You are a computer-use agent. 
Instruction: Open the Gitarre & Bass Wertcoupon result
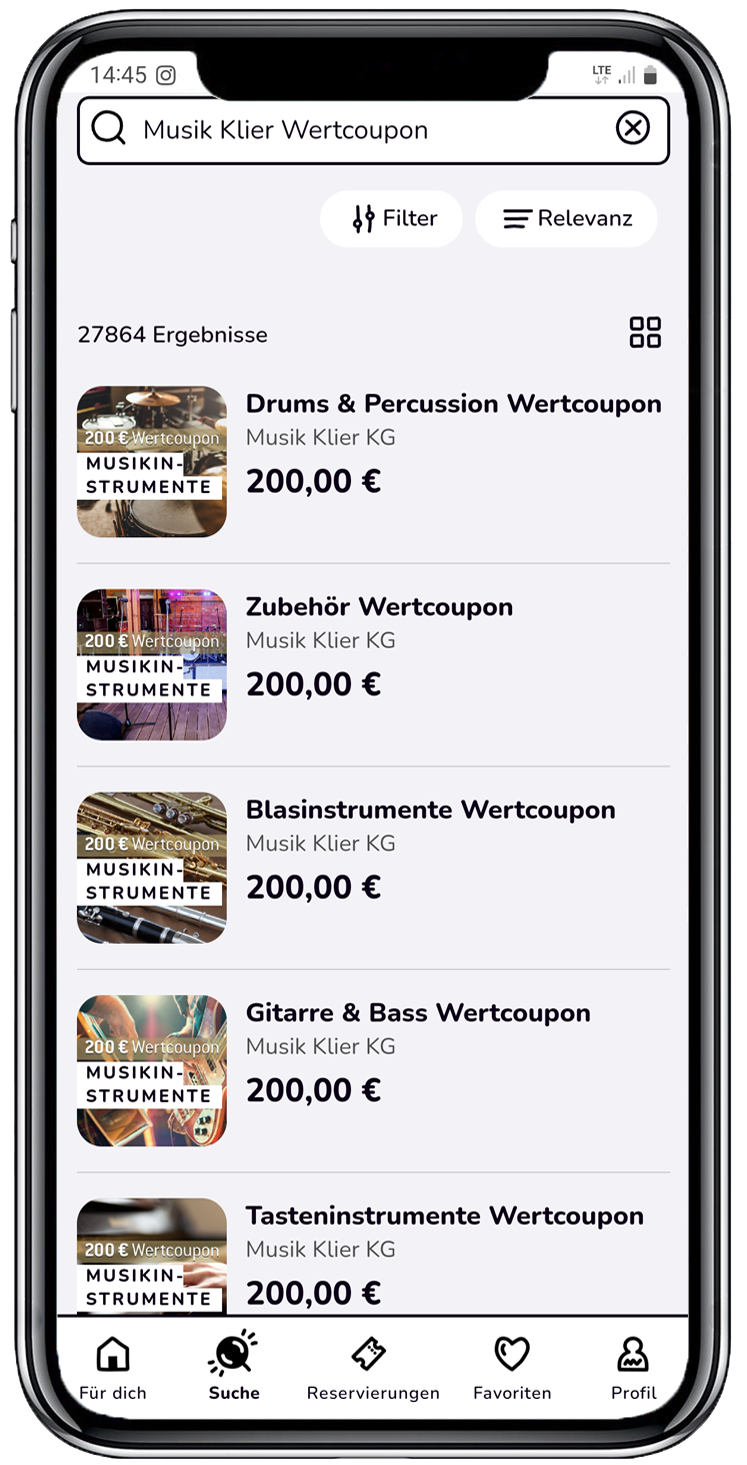373,1071
